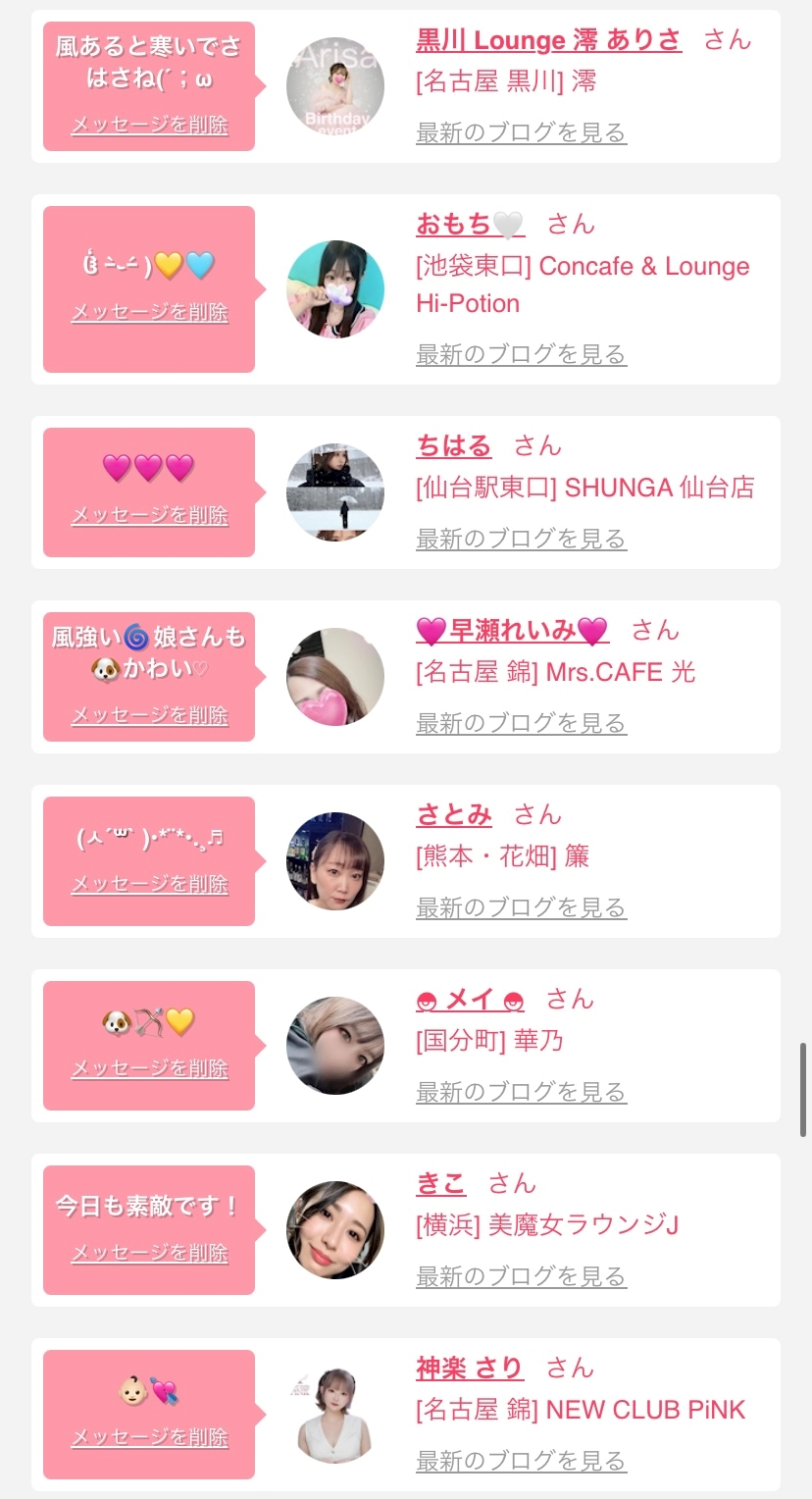Image resolution: width=812 pixels, height=1499 pixels.
Task: Delete the message sent to ちはる
Action: point(150,516)
